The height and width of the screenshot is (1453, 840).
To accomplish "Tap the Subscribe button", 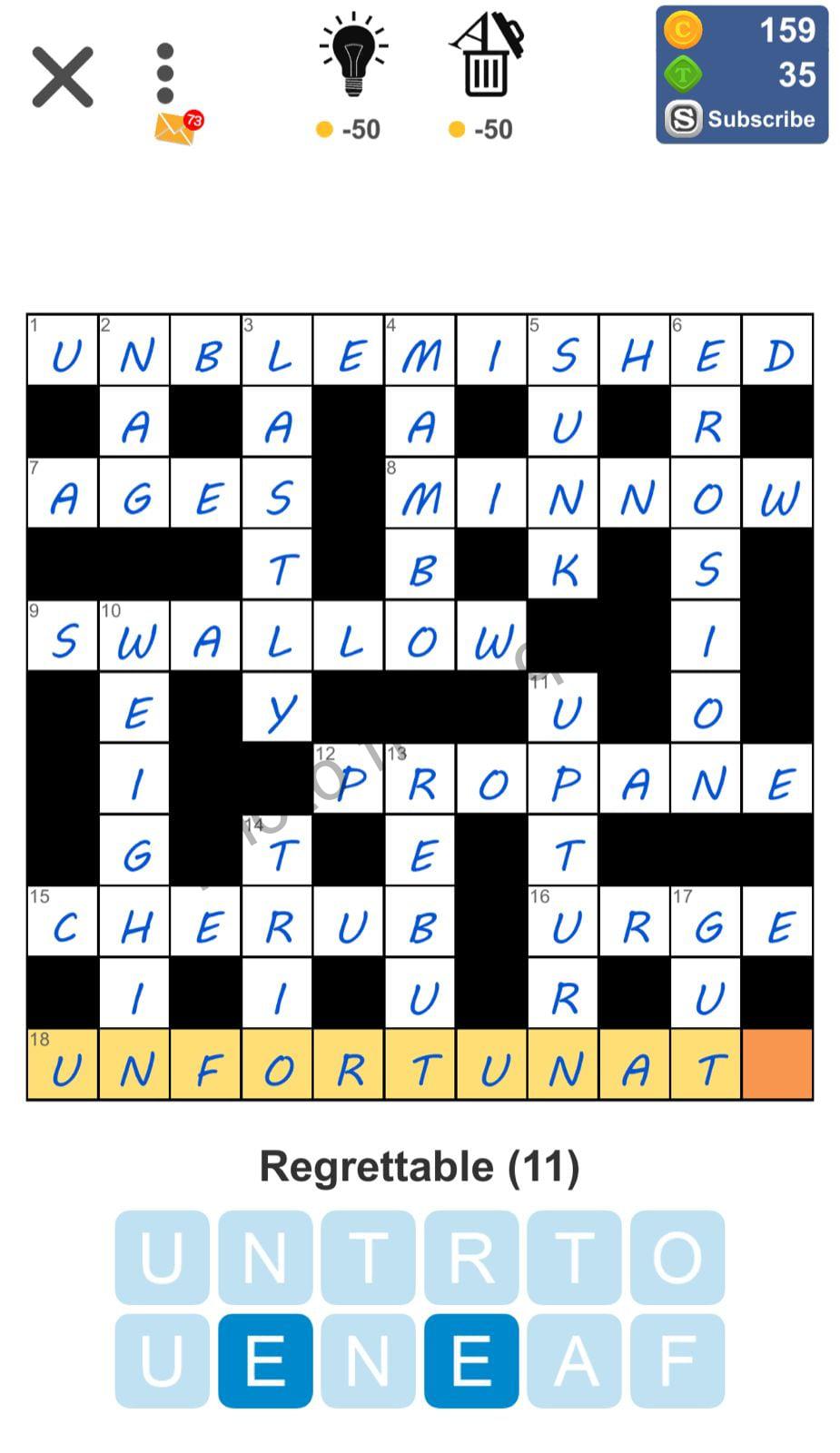I will point(742,119).
